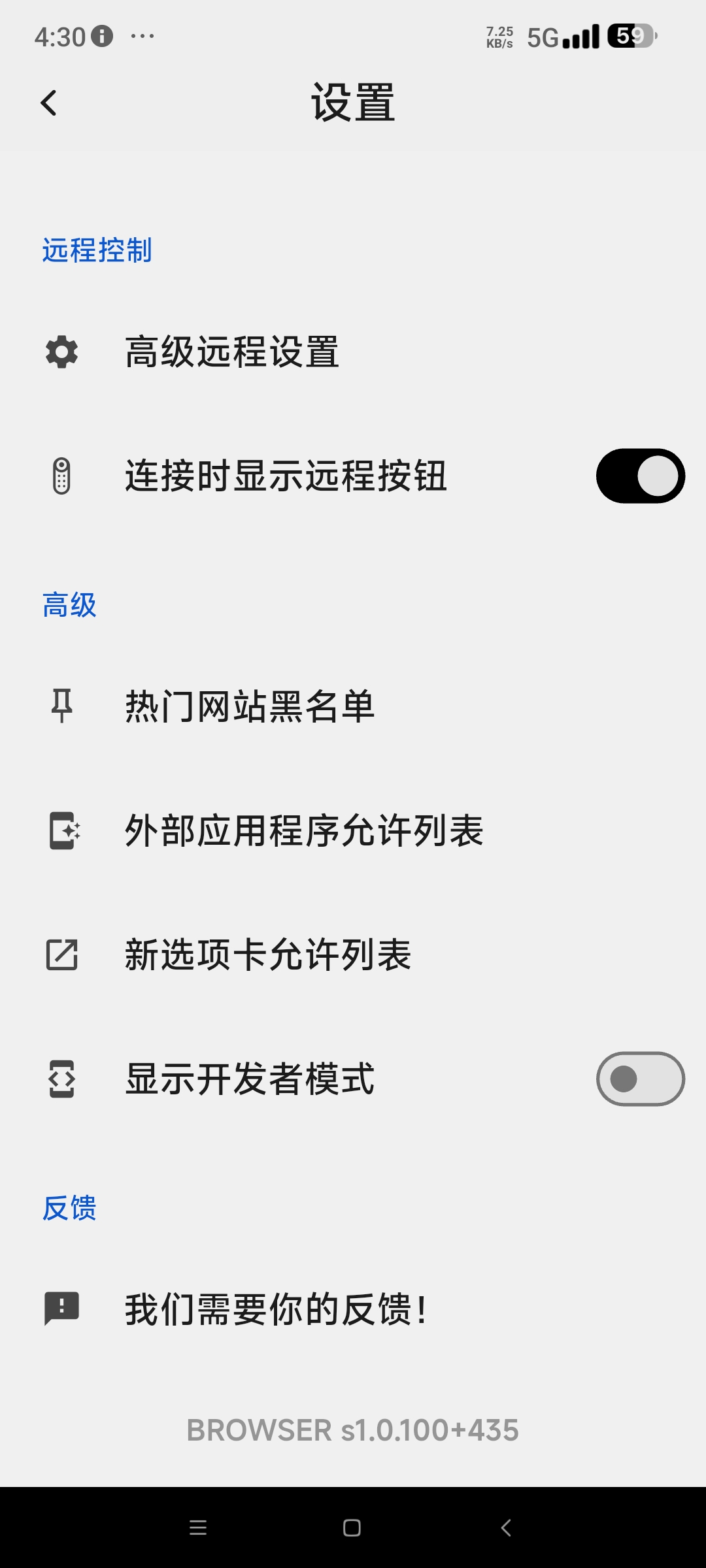Select the 高级 section header
Screen dimensions: 706x1568
click(x=69, y=604)
